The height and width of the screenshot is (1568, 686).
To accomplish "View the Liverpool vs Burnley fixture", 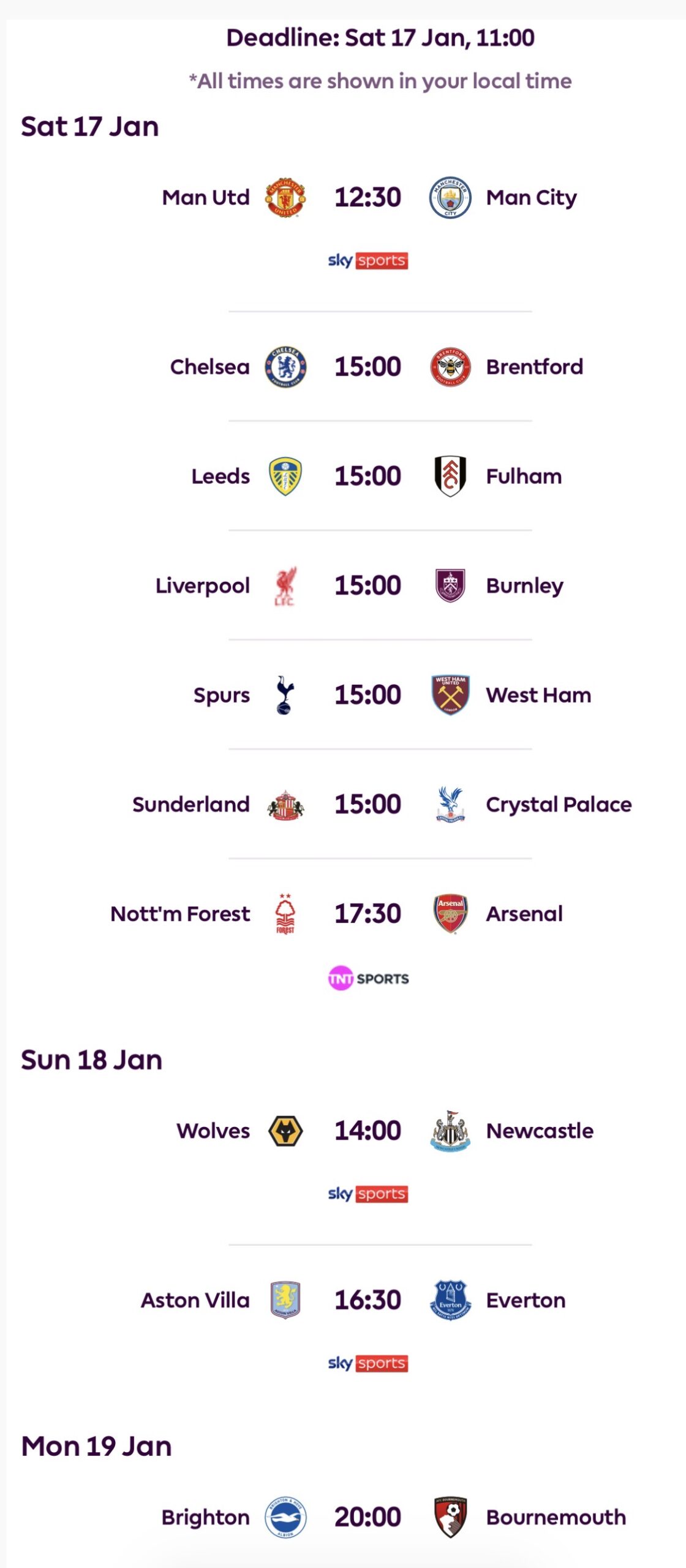I will click(367, 586).
